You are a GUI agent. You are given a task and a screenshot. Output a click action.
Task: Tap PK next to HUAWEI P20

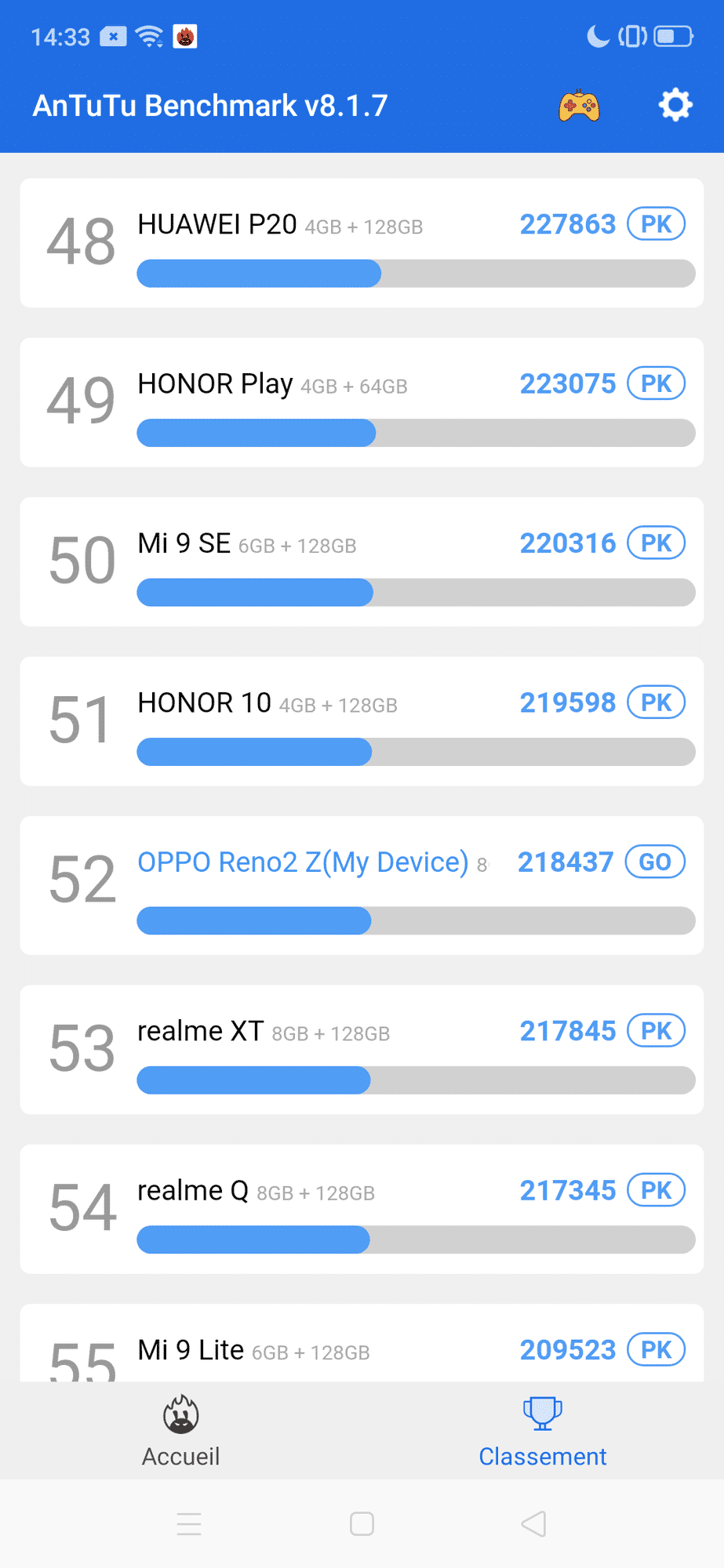(x=656, y=224)
